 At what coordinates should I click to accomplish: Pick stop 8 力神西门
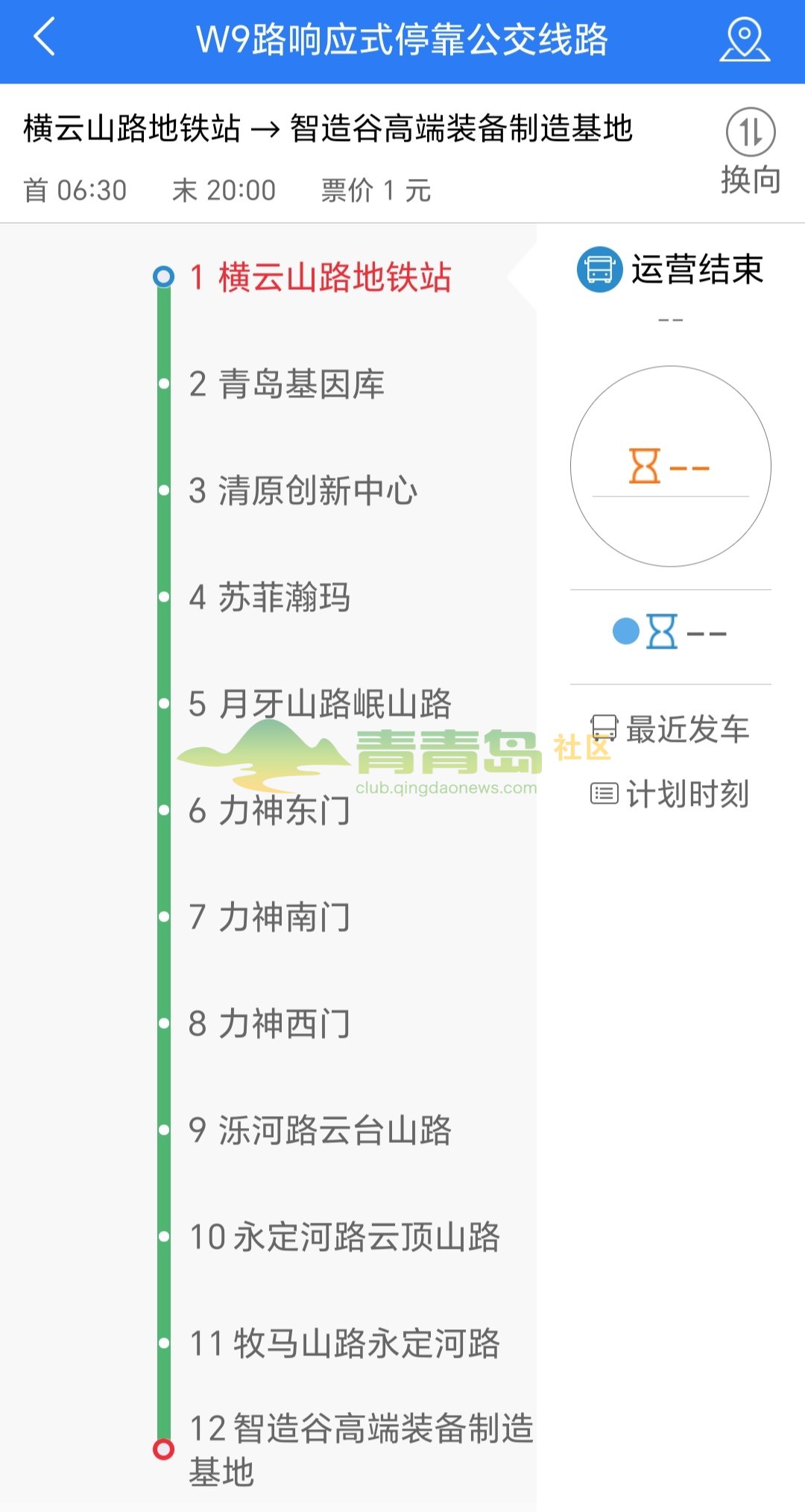[269, 1024]
